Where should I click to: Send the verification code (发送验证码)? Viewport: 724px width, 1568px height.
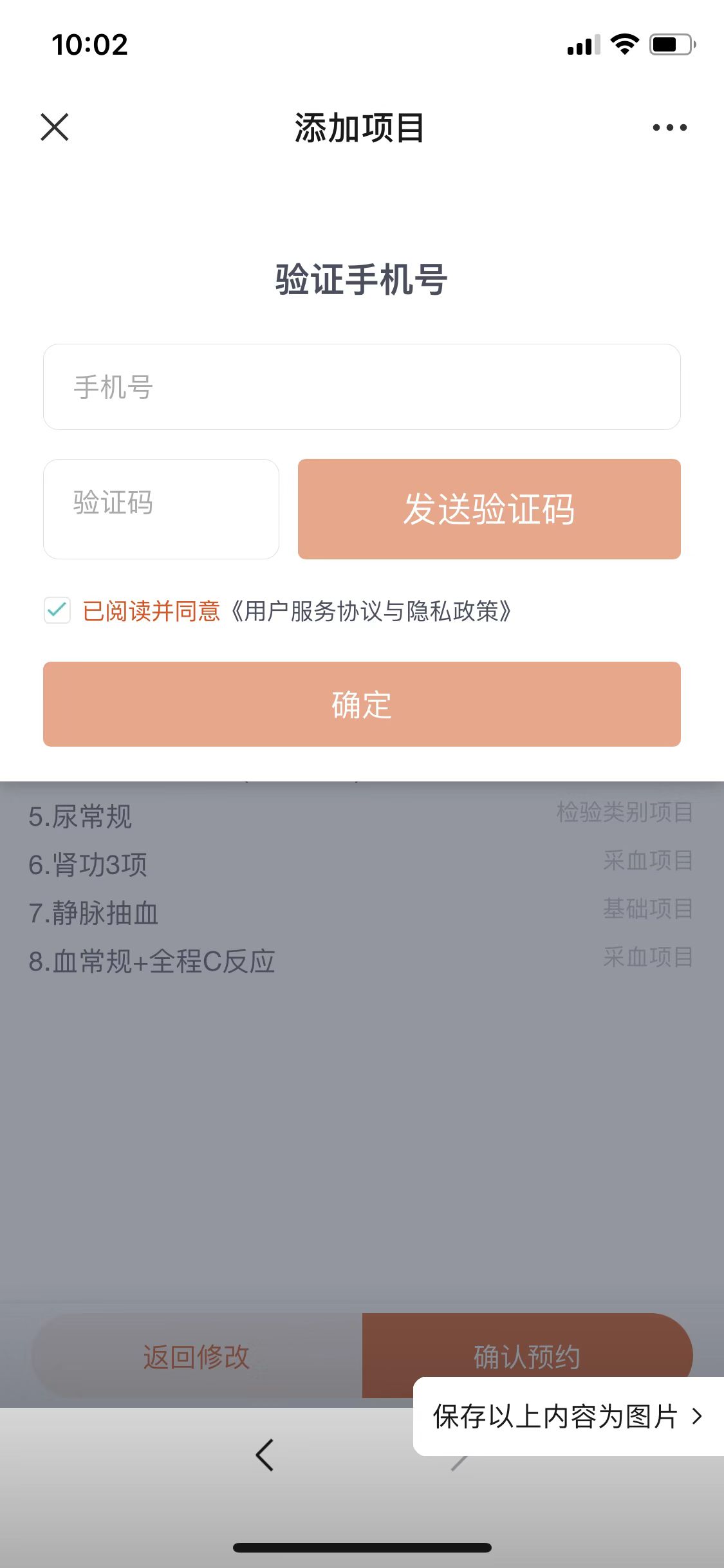[x=489, y=509]
